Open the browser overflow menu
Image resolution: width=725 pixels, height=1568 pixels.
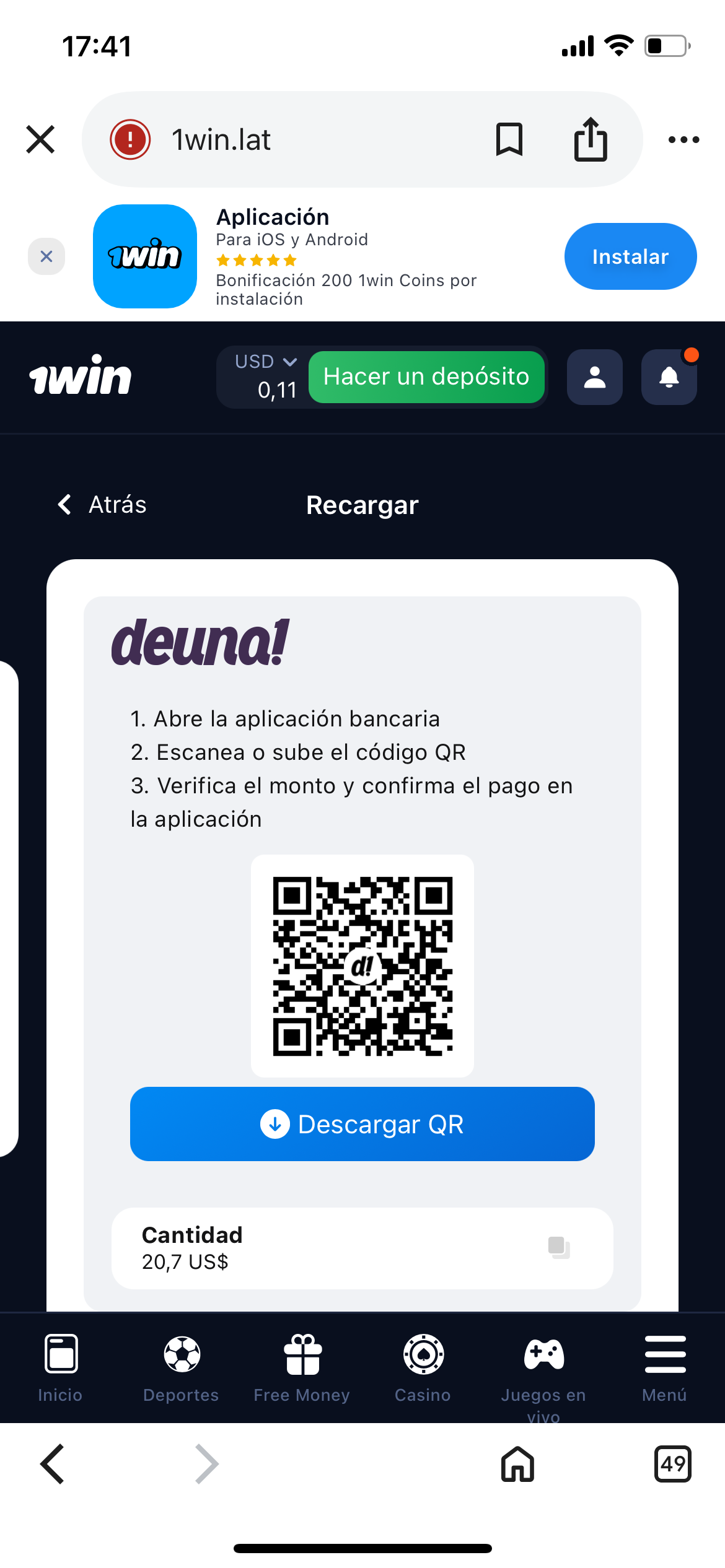pos(683,139)
